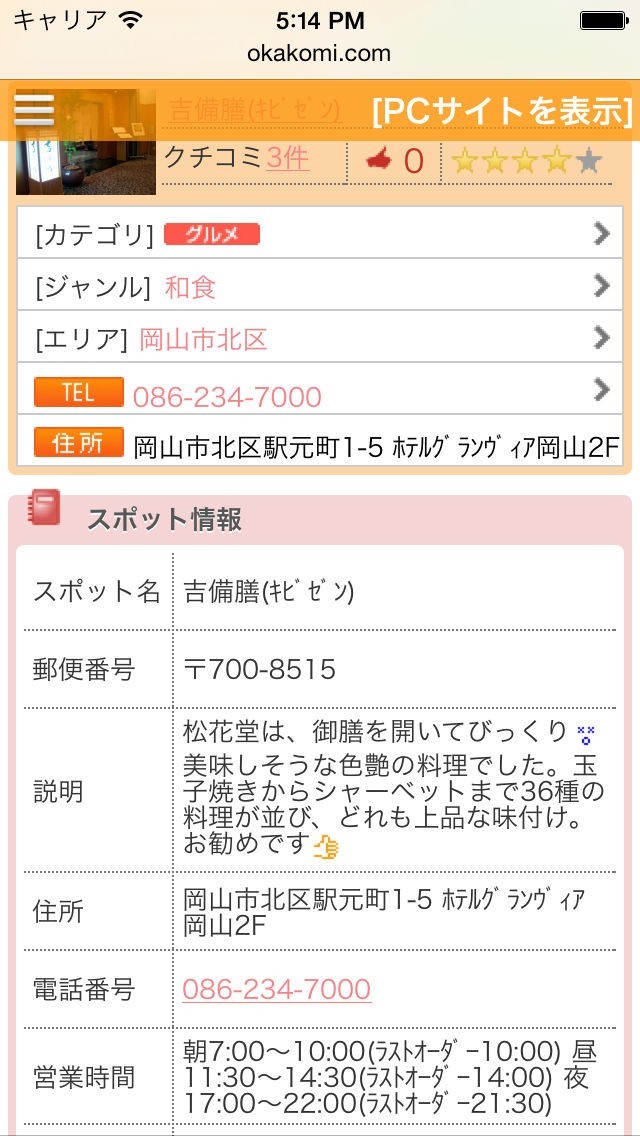Tap the 電話番号 link in スポット情報

pos(277,990)
